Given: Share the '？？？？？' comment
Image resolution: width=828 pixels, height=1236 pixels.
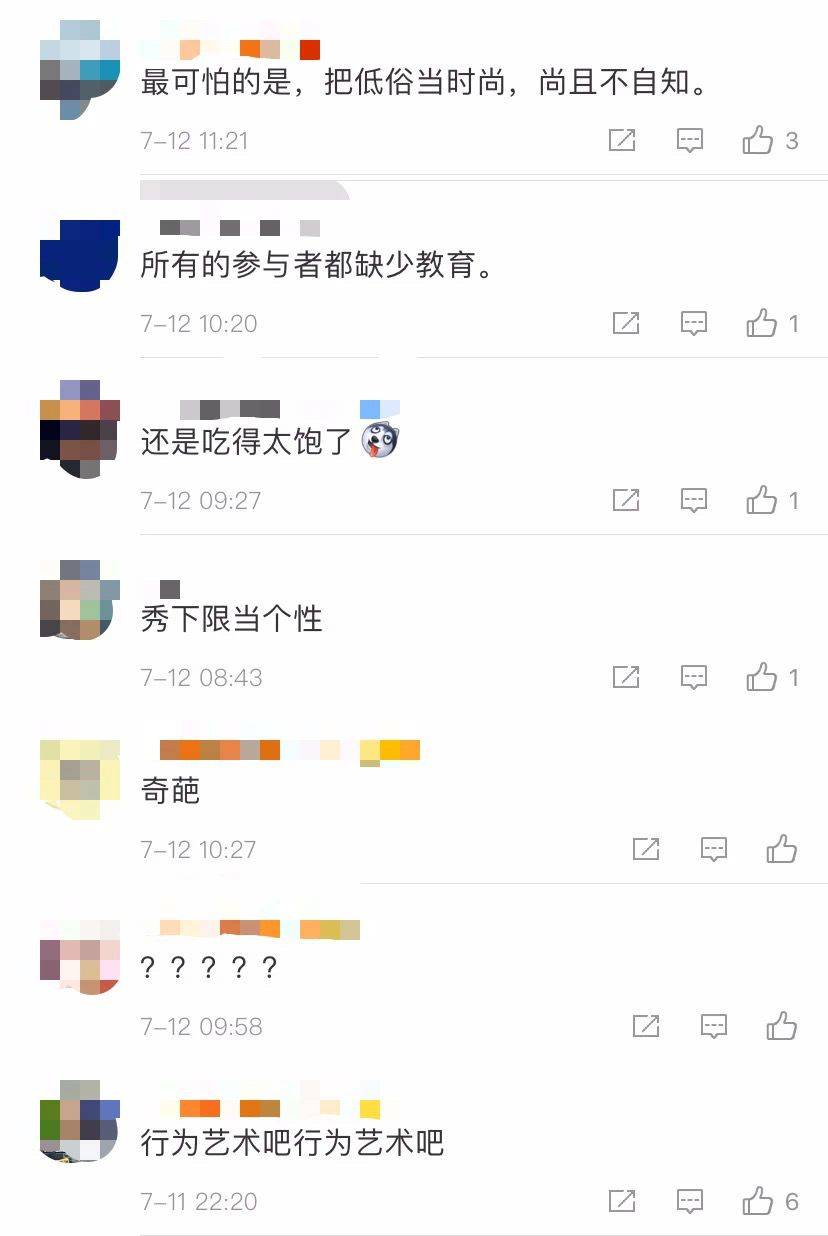Looking at the screenshot, I should point(646,1026).
